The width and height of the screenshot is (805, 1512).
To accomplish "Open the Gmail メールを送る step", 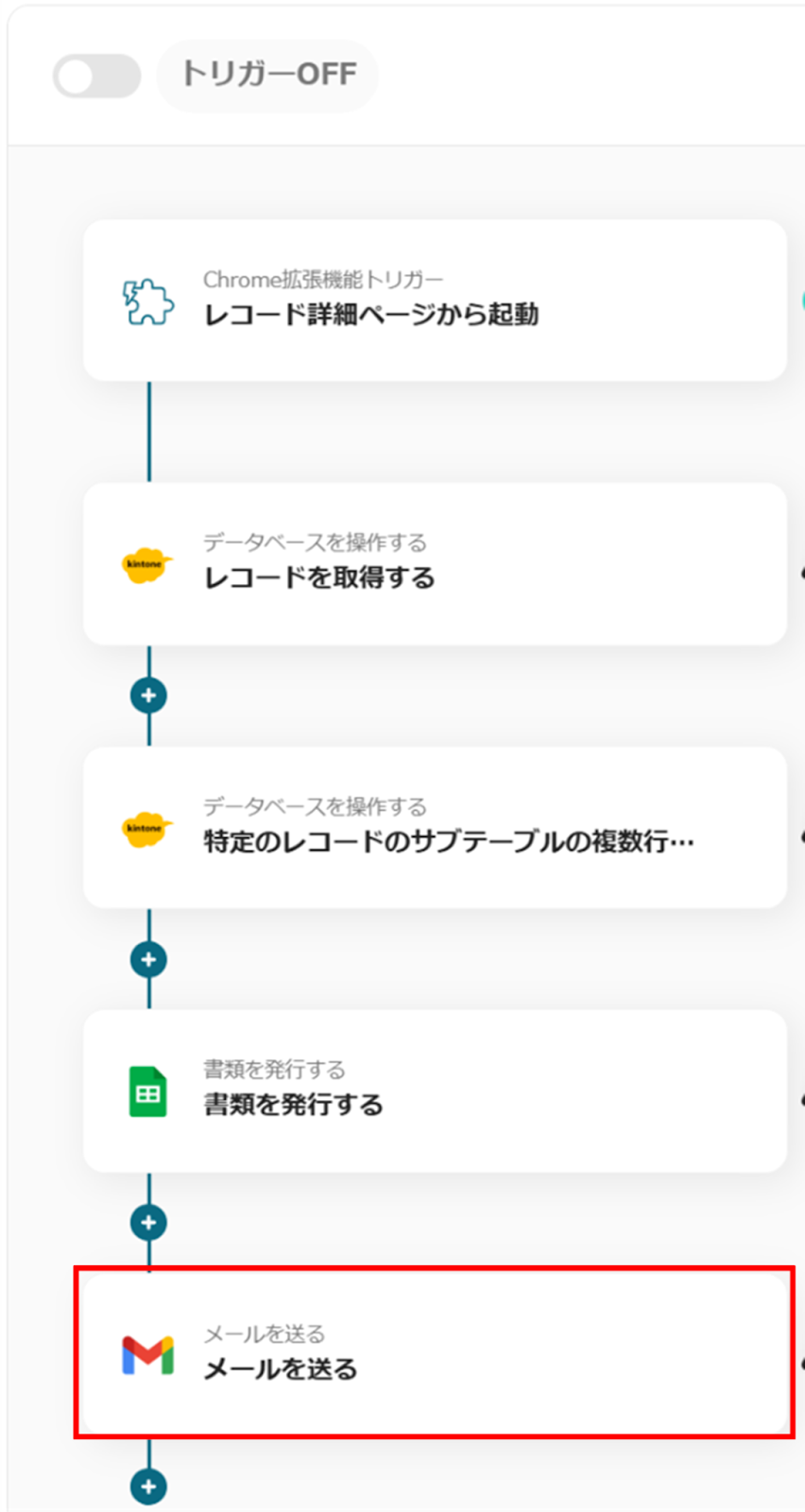I will tap(435, 1354).
